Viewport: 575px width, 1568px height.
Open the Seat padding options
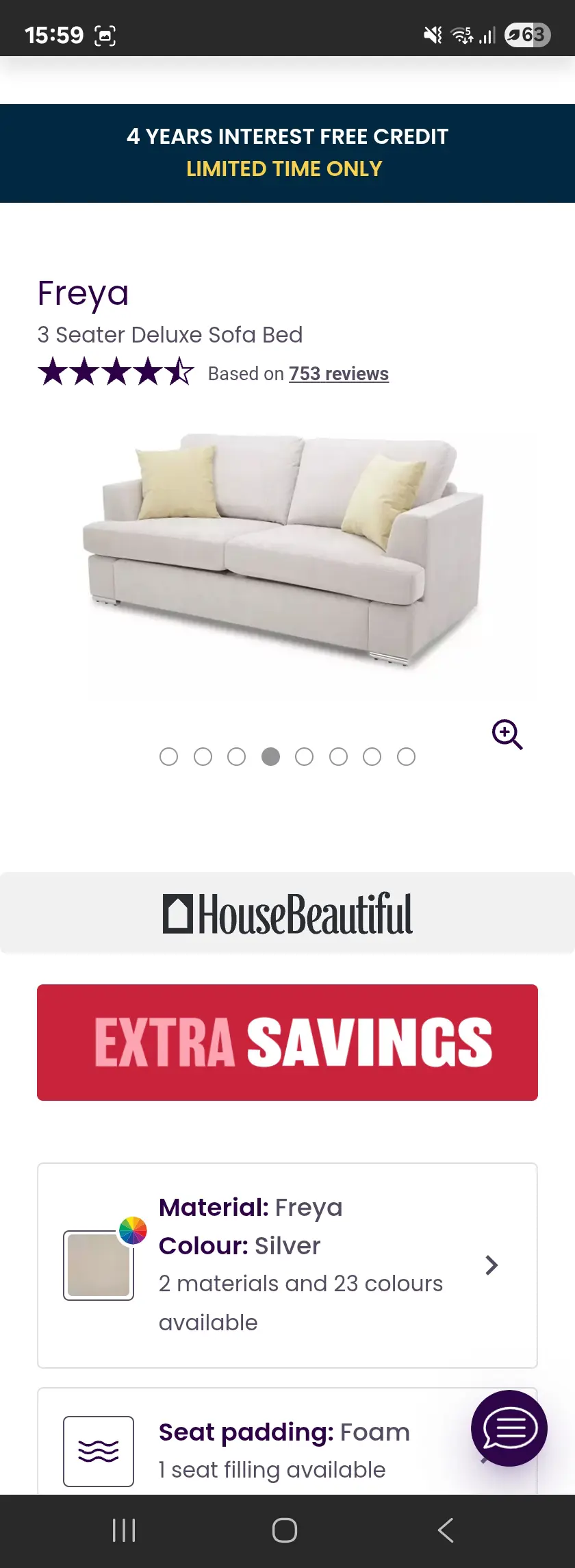tap(274, 1449)
